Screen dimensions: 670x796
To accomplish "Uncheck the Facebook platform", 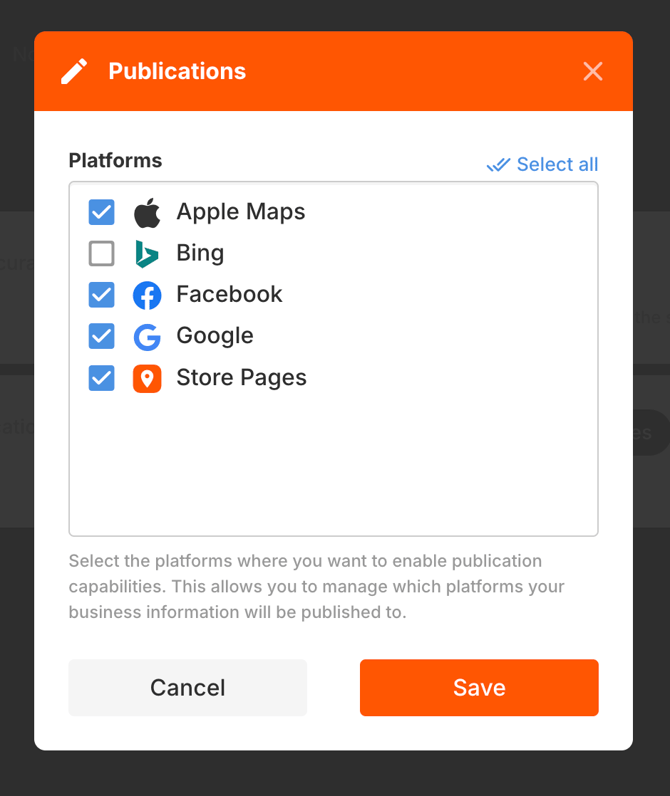I will tap(102, 295).
